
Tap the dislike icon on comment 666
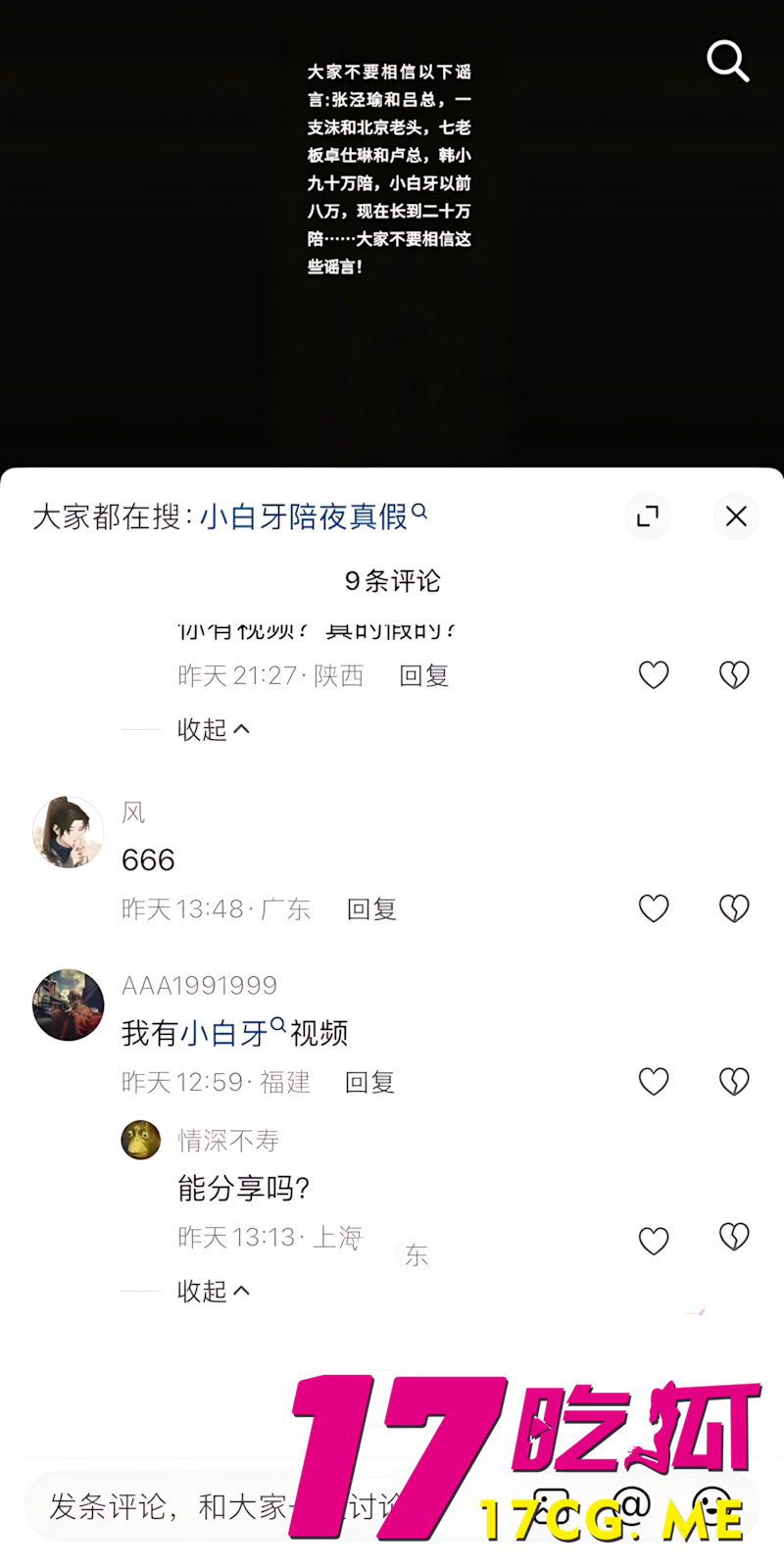click(734, 908)
